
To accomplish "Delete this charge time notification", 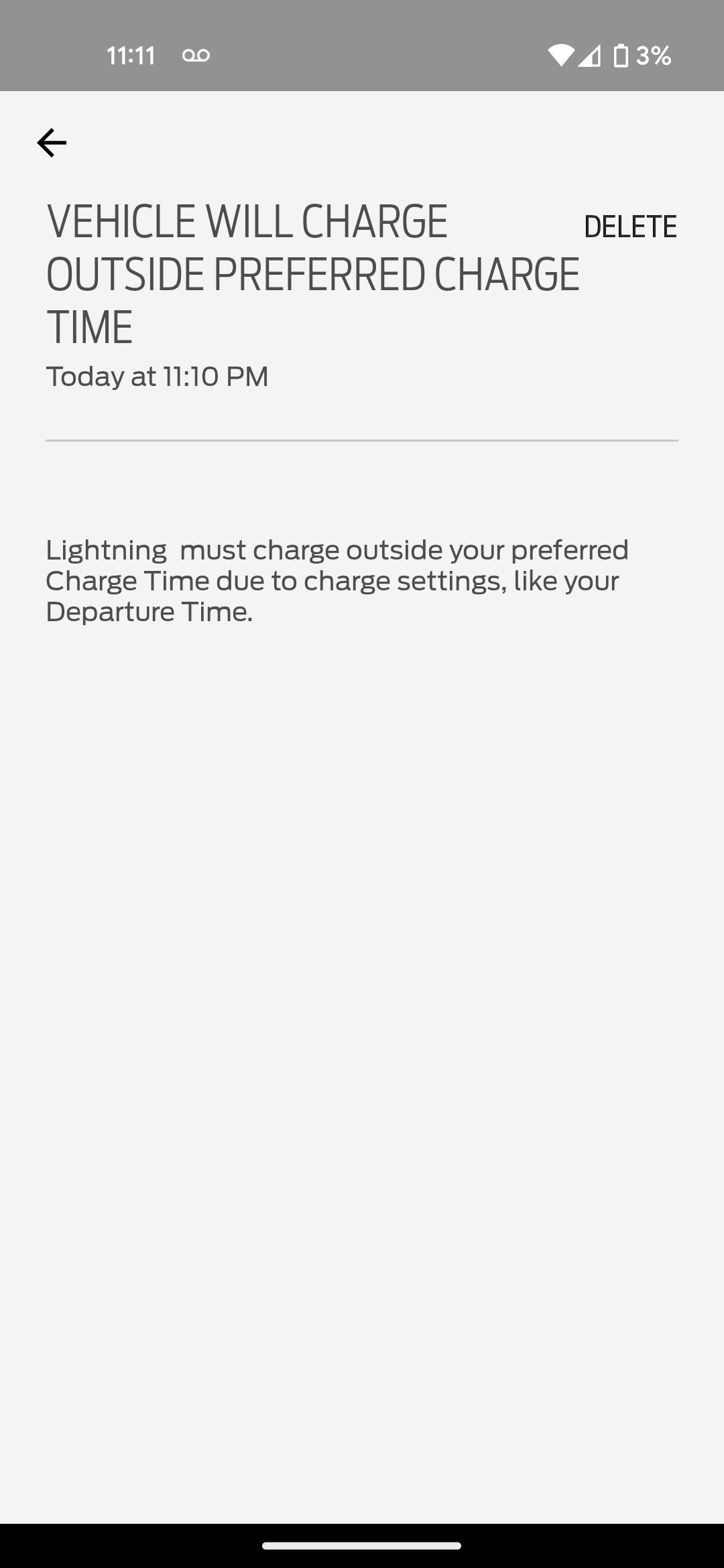I will pos(630,226).
